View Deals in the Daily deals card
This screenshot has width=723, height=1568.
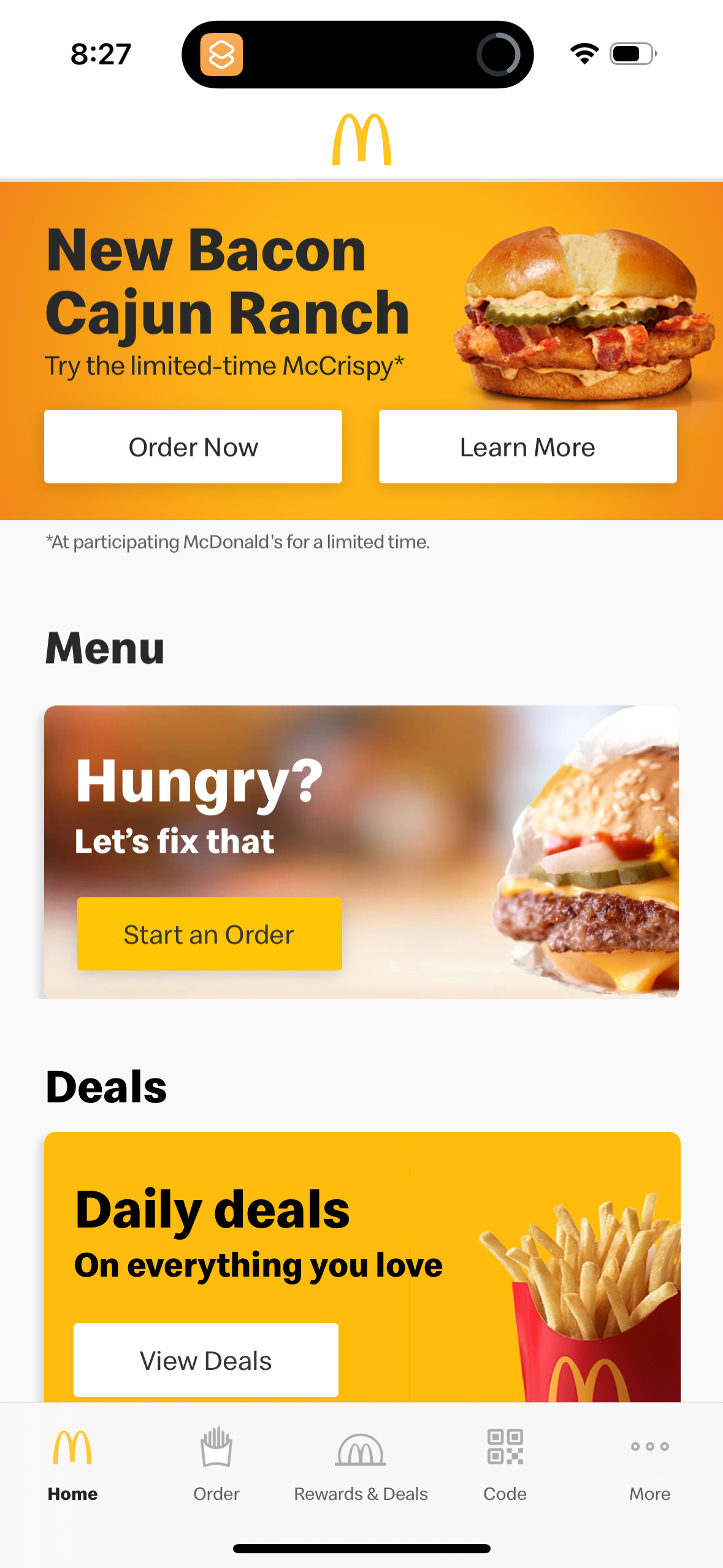coord(205,1360)
